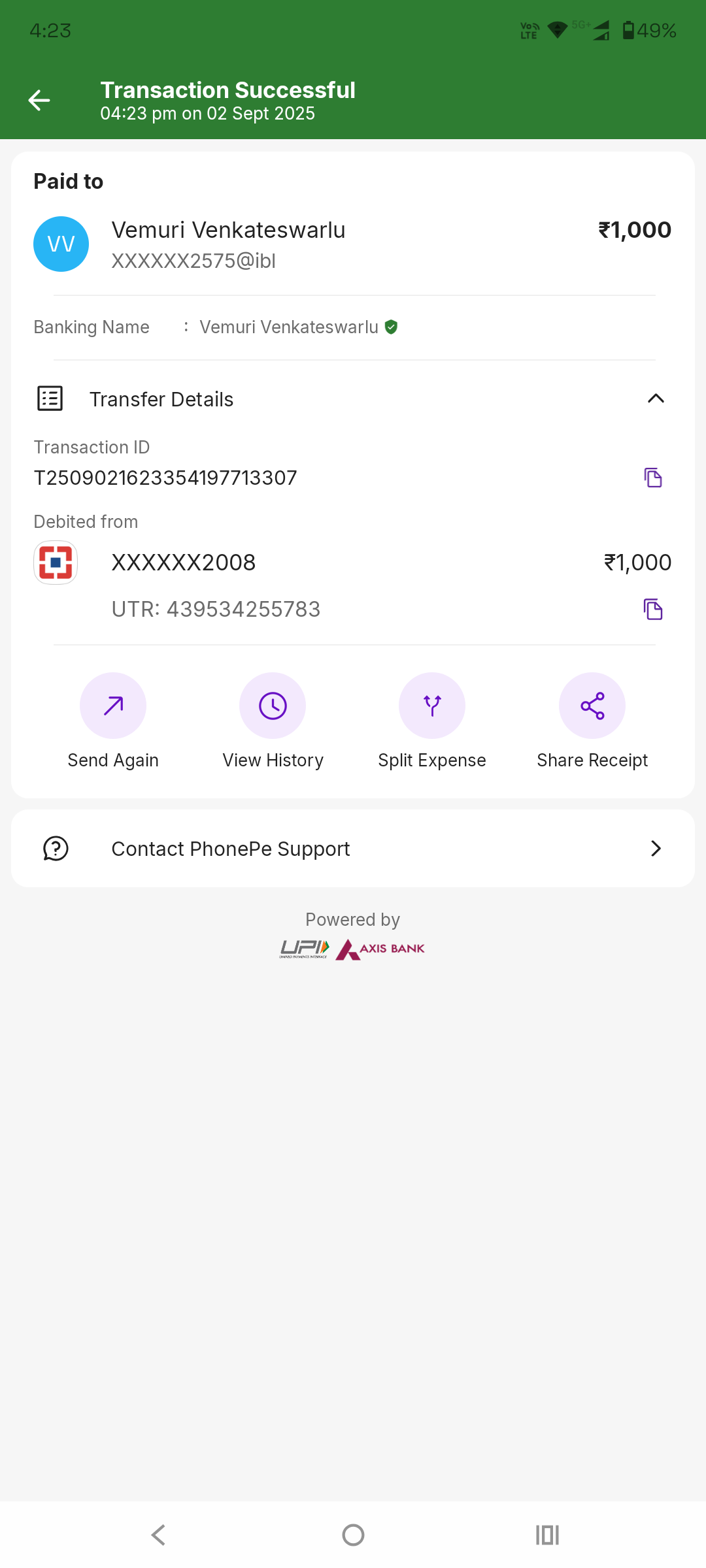
Task: Collapse the Transfer Details section
Action: pyautogui.click(x=655, y=399)
